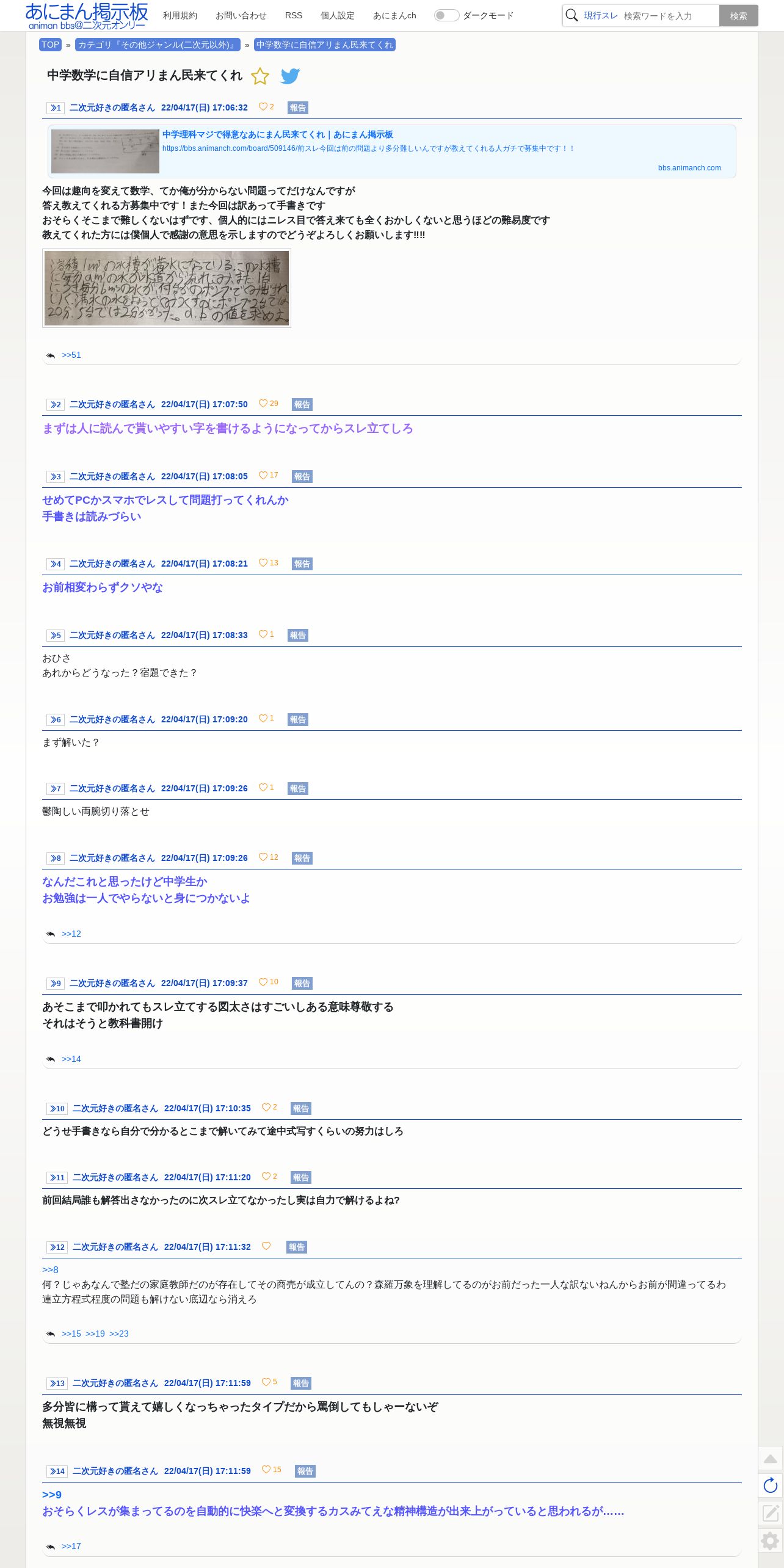Like post number 2
The height and width of the screenshot is (1568, 784).
(x=268, y=404)
